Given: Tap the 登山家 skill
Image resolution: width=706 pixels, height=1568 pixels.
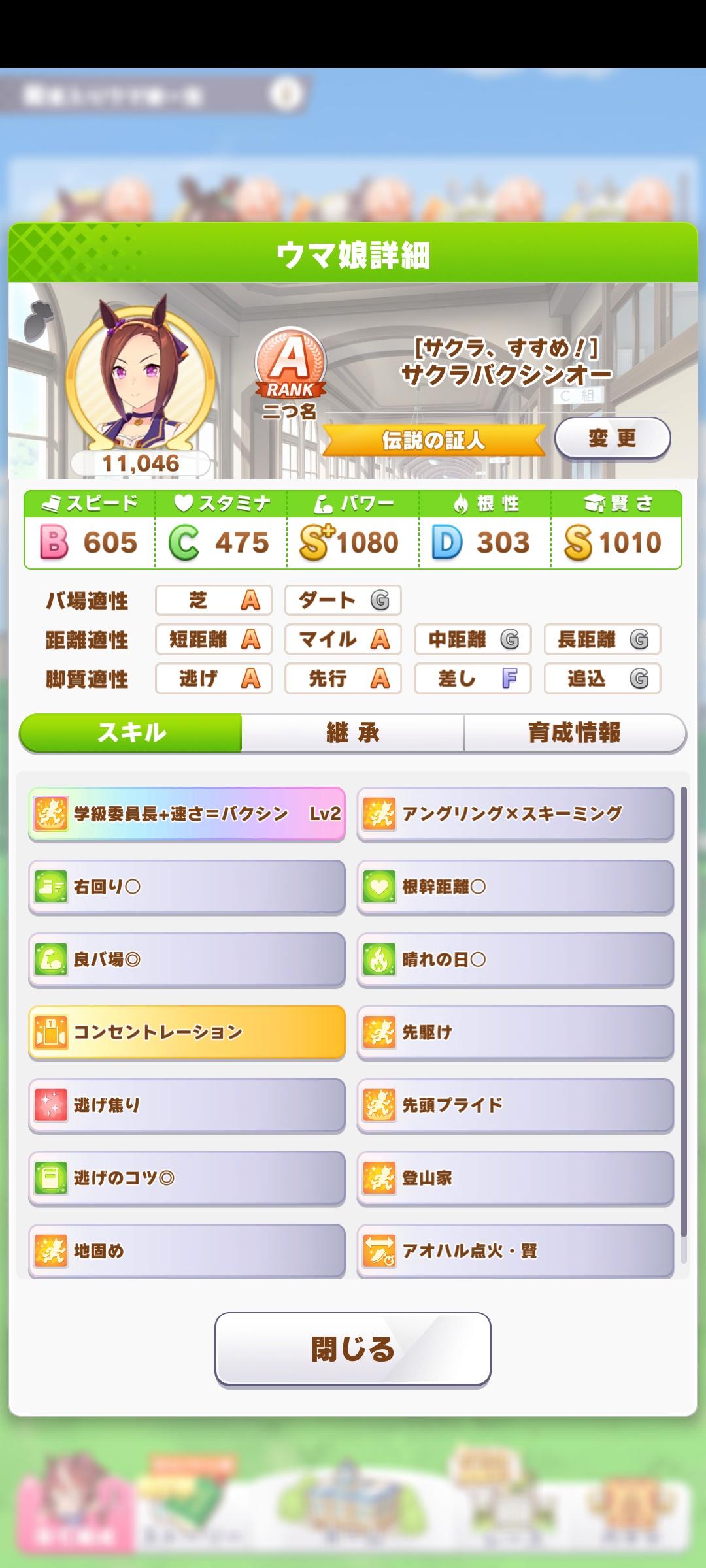Looking at the screenshot, I should (x=515, y=1178).
